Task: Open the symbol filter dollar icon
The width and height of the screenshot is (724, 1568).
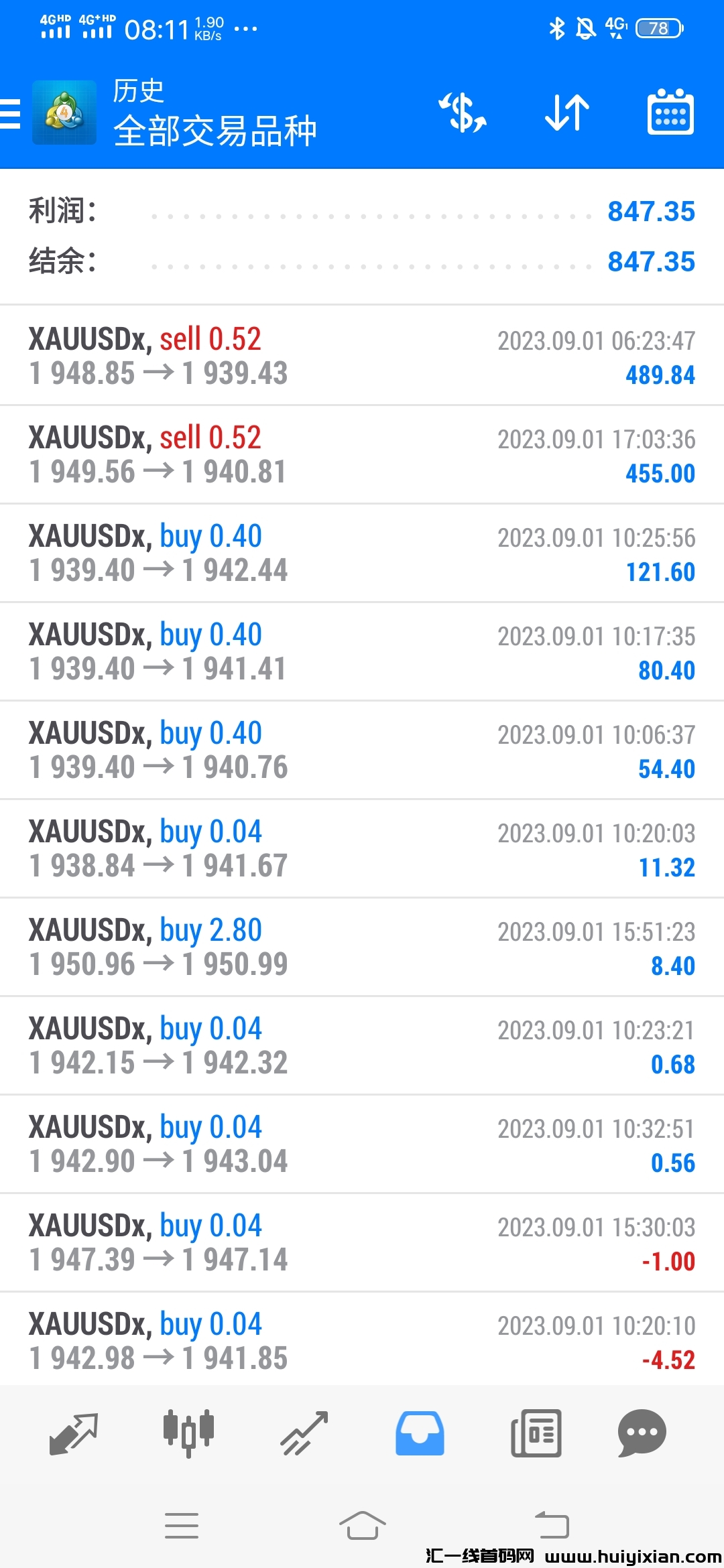Action: pos(463,113)
